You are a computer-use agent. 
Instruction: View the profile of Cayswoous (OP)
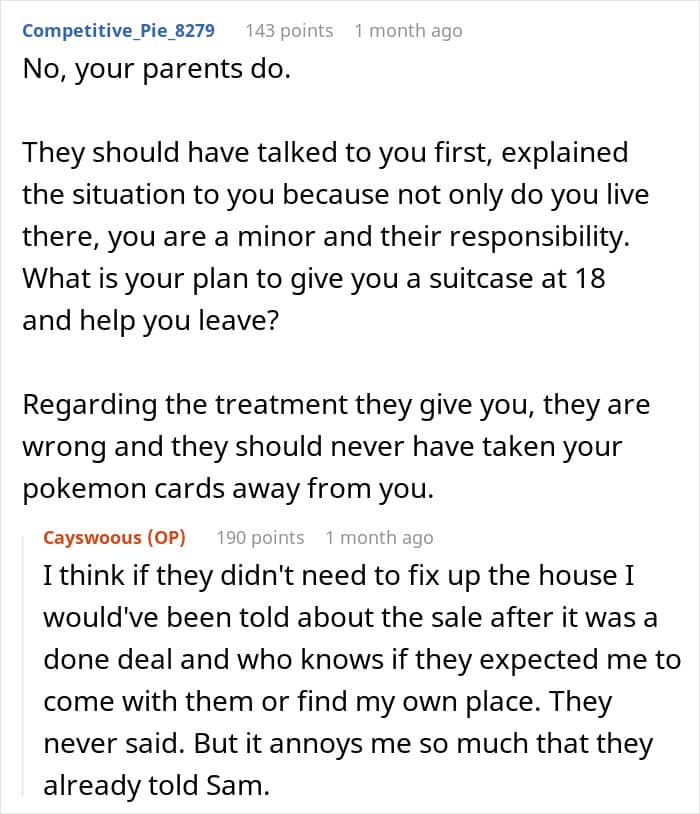click(114, 537)
